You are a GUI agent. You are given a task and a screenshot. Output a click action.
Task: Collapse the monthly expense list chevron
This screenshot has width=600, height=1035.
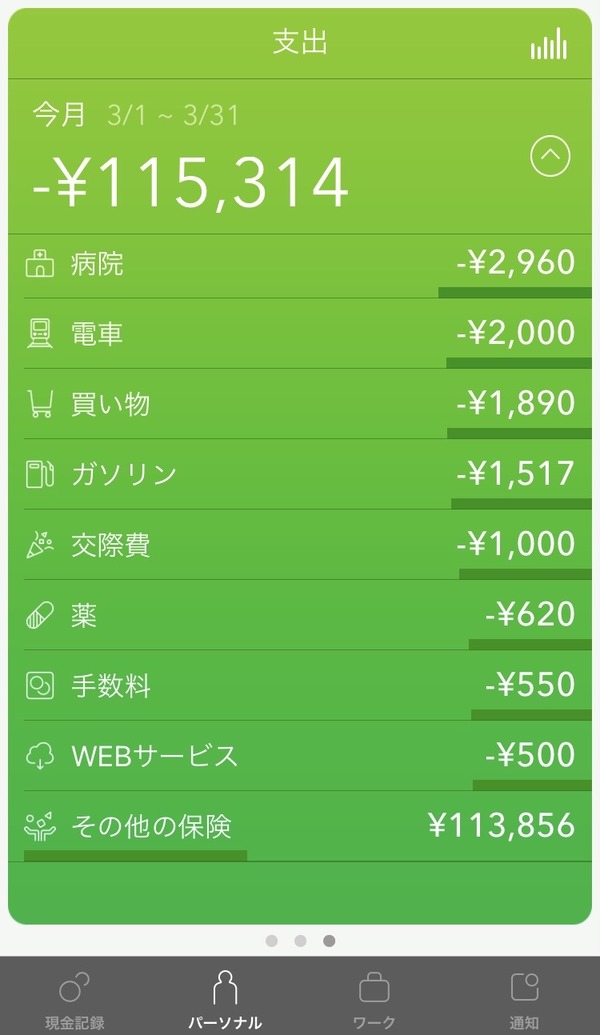click(x=550, y=156)
